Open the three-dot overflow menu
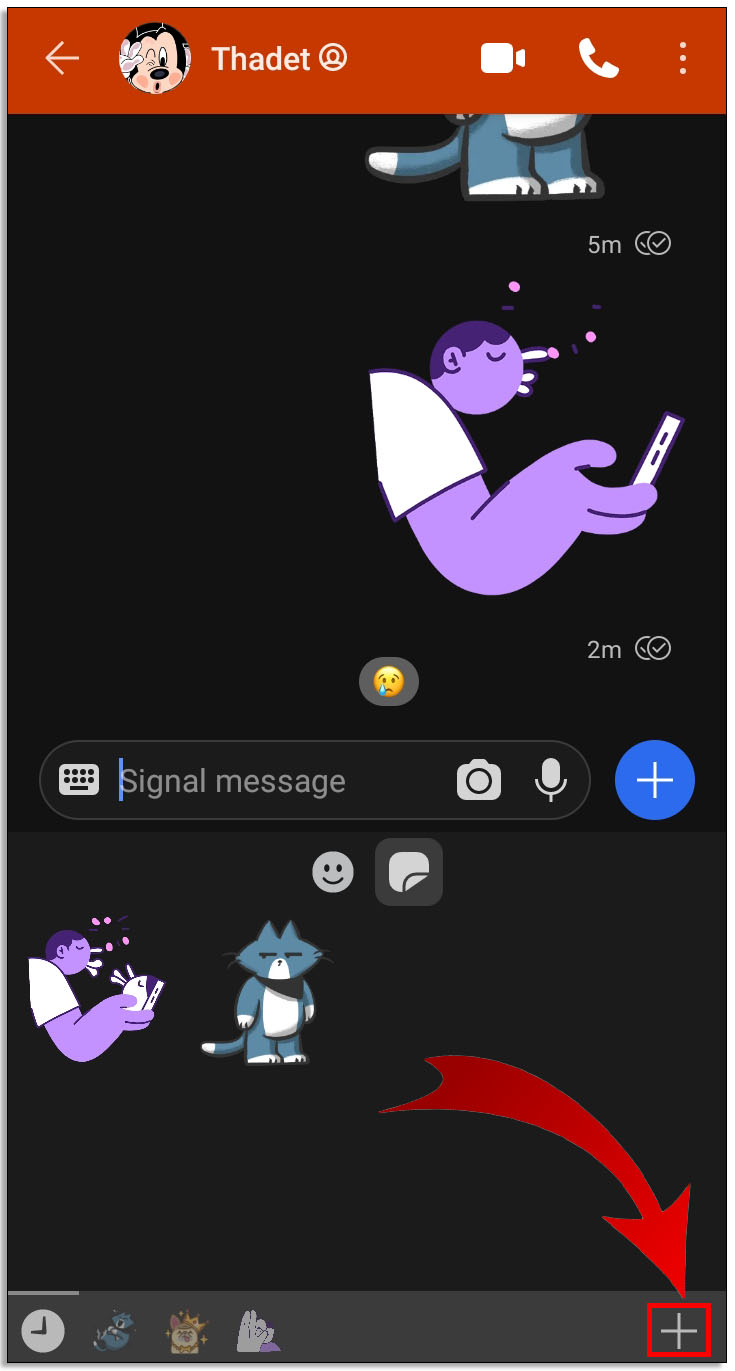The width and height of the screenshot is (735, 1371). (x=683, y=59)
